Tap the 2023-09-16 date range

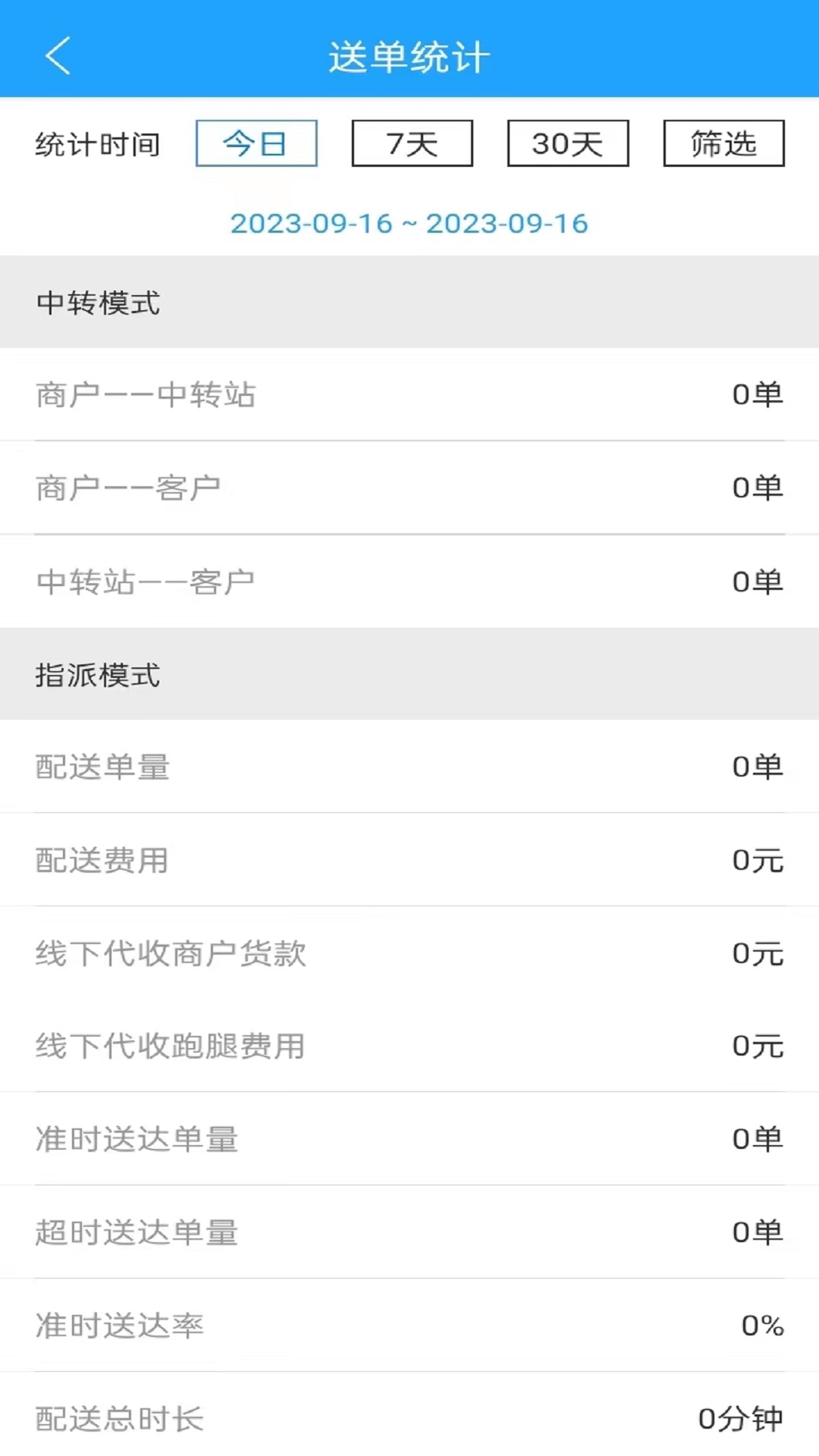[409, 223]
